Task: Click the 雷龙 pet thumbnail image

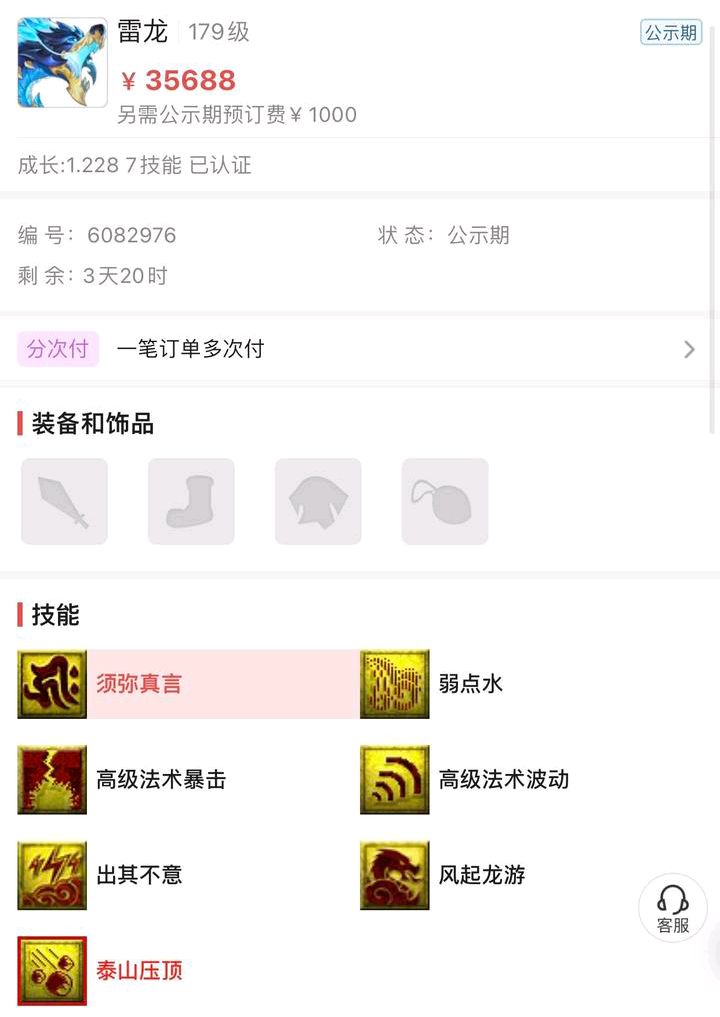Action: tap(61, 61)
